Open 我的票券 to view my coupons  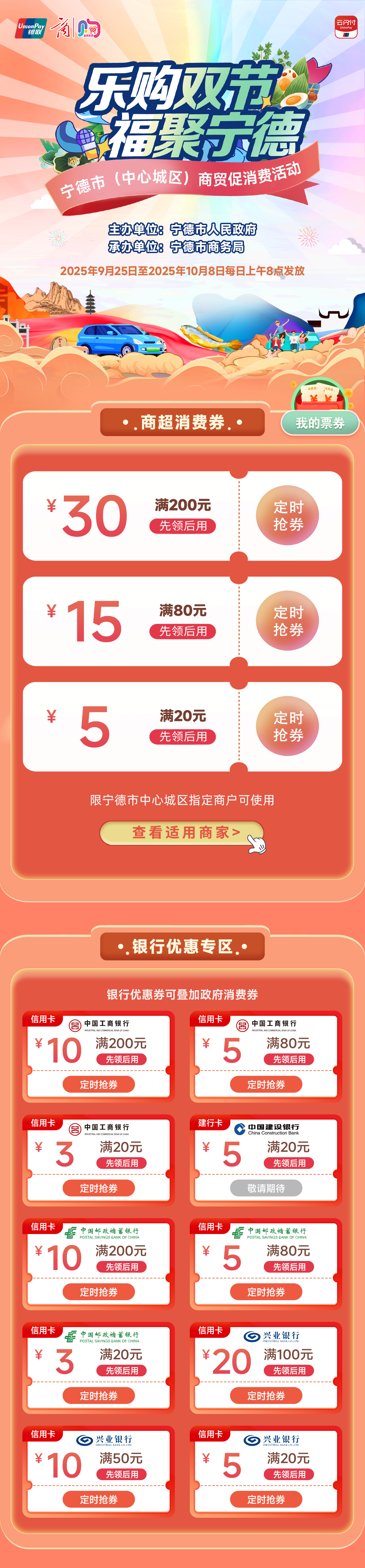[320, 422]
